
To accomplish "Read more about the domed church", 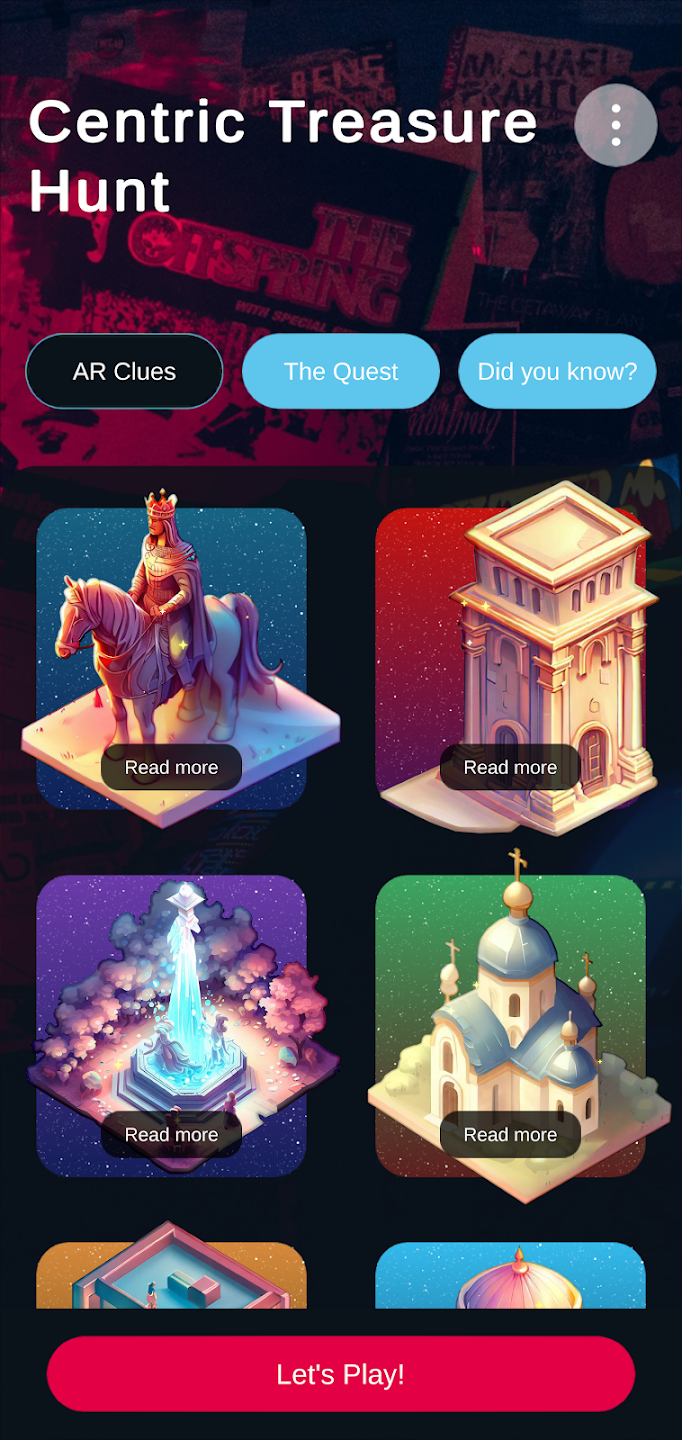I will (510, 1135).
